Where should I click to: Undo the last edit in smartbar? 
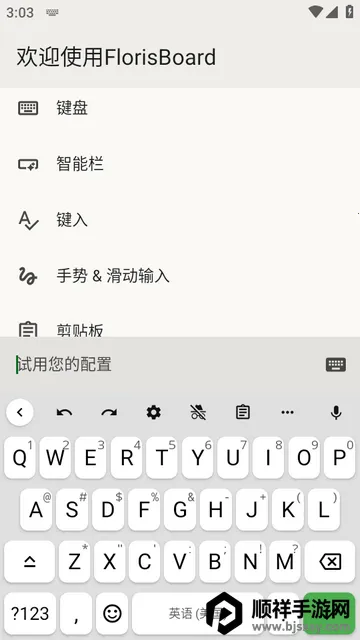coord(64,412)
